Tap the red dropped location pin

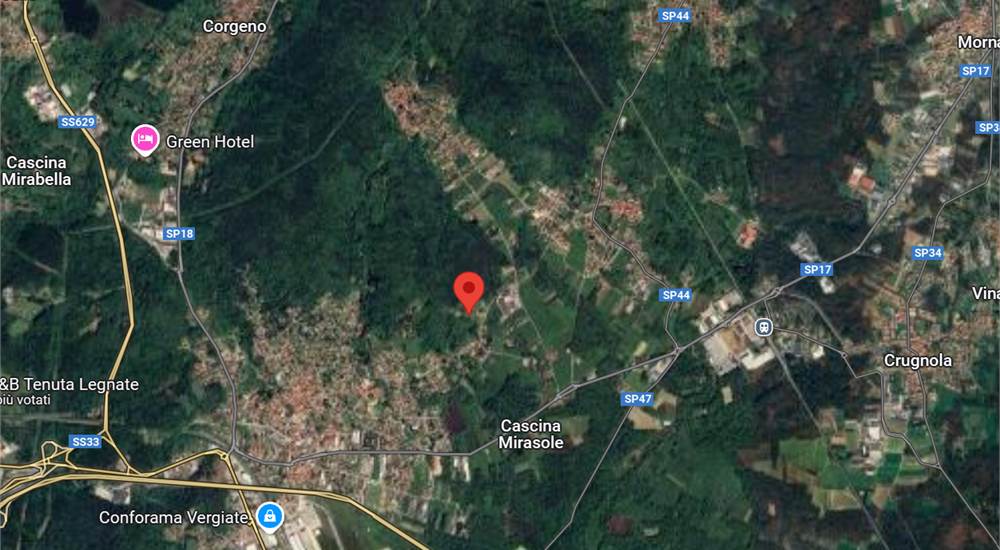click(469, 290)
